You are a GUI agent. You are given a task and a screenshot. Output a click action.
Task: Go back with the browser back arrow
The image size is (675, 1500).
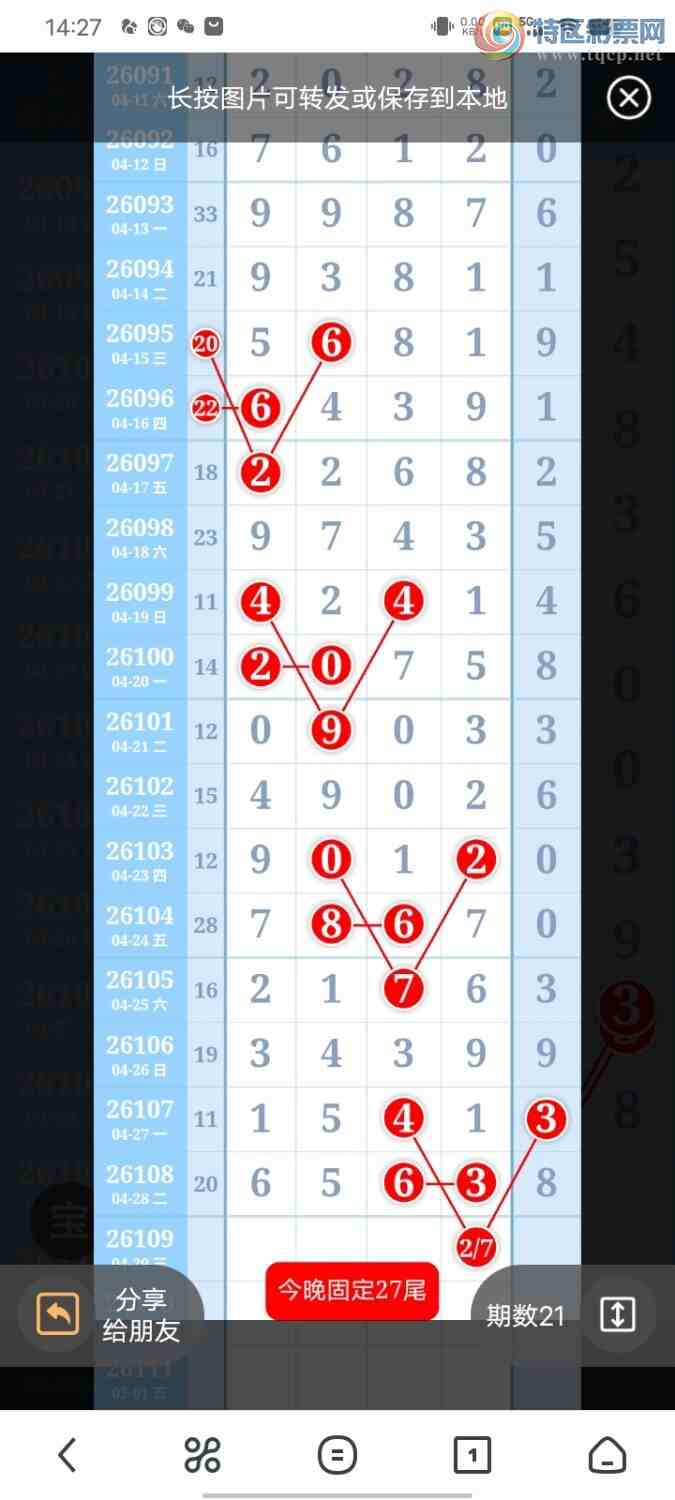[67, 1455]
